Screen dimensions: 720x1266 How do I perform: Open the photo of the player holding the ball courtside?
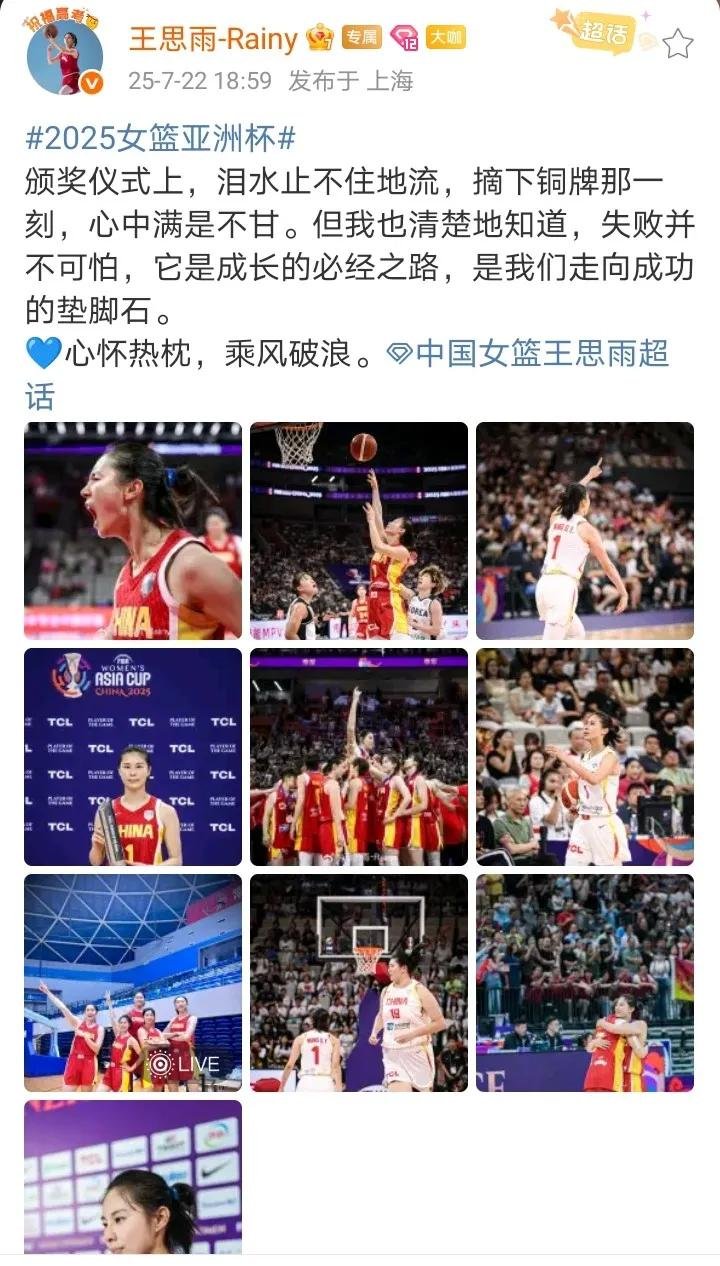click(585, 757)
